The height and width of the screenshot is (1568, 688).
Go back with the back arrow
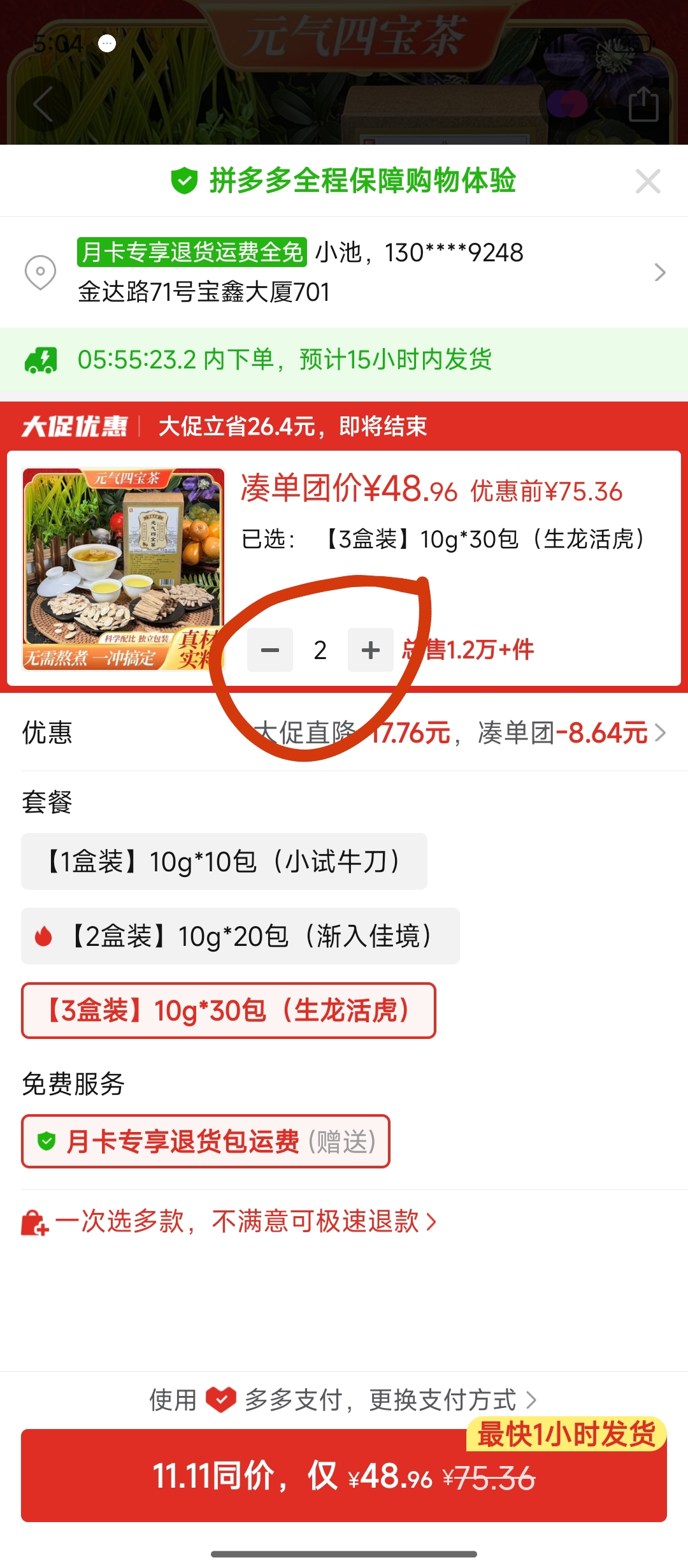(43, 105)
